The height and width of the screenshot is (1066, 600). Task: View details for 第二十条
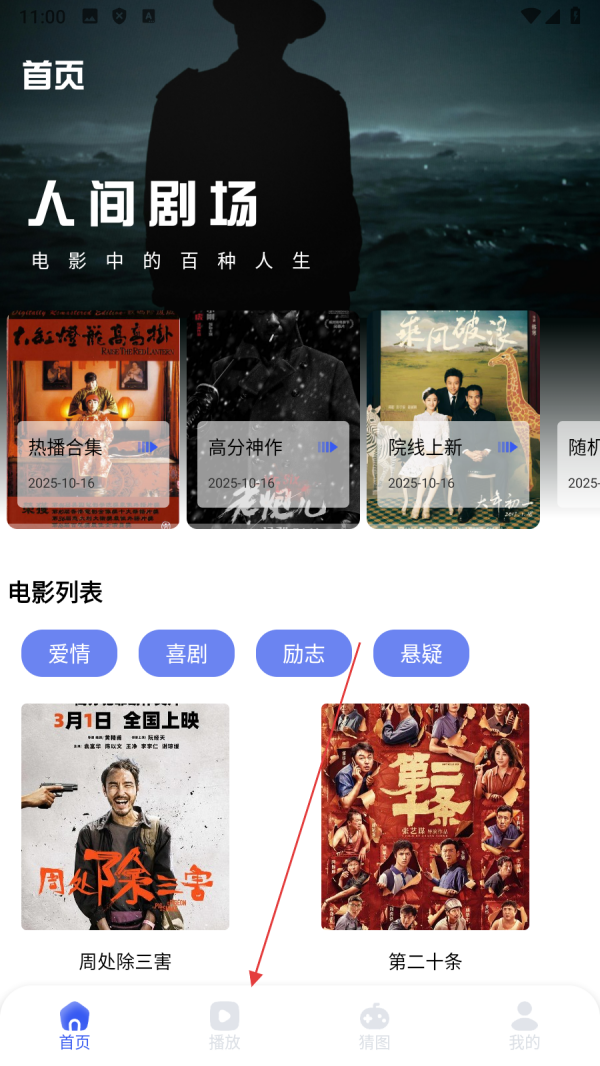click(425, 816)
